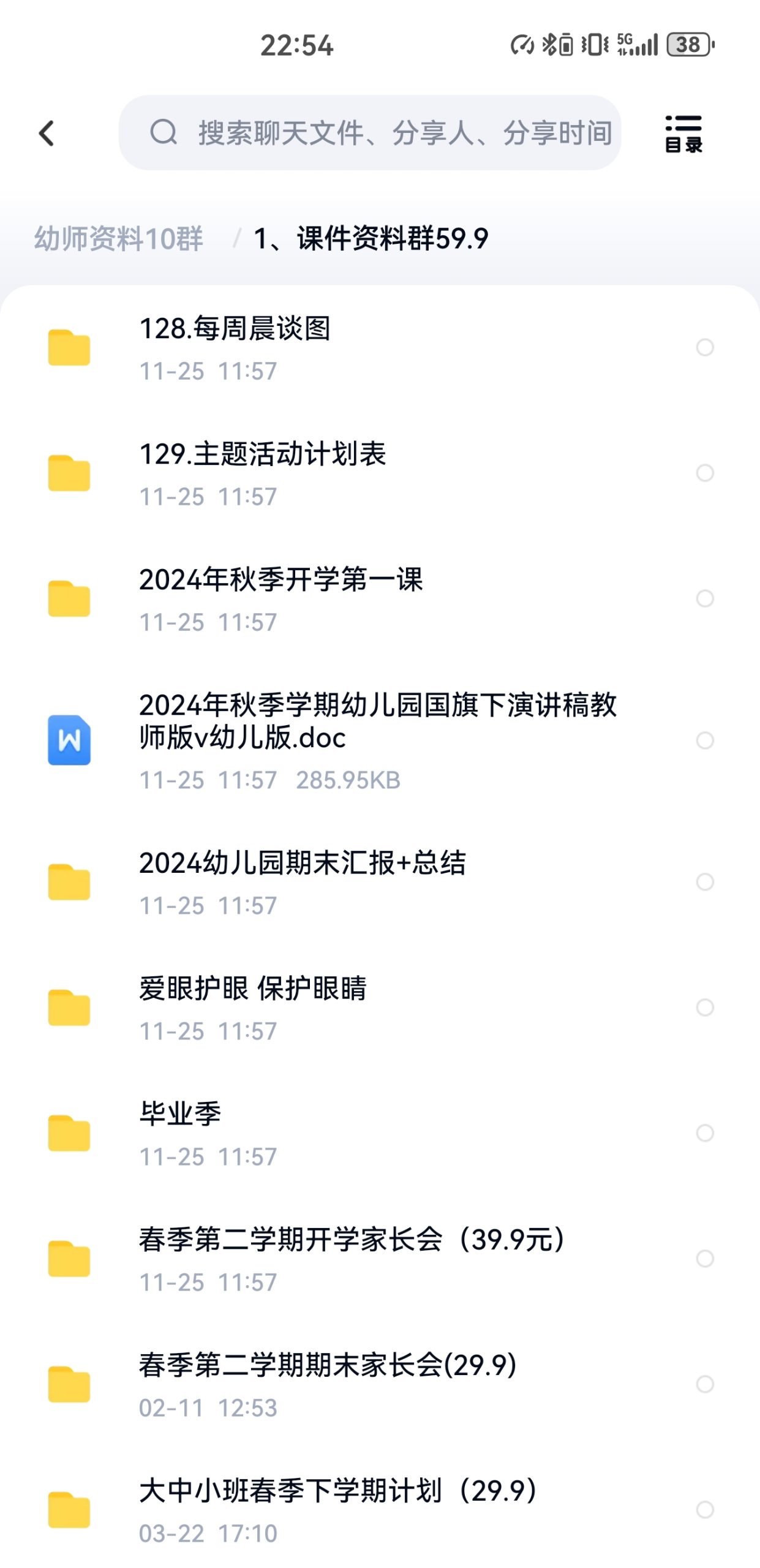
Task: Select the 毕业季 radio circle
Action: (x=705, y=1133)
